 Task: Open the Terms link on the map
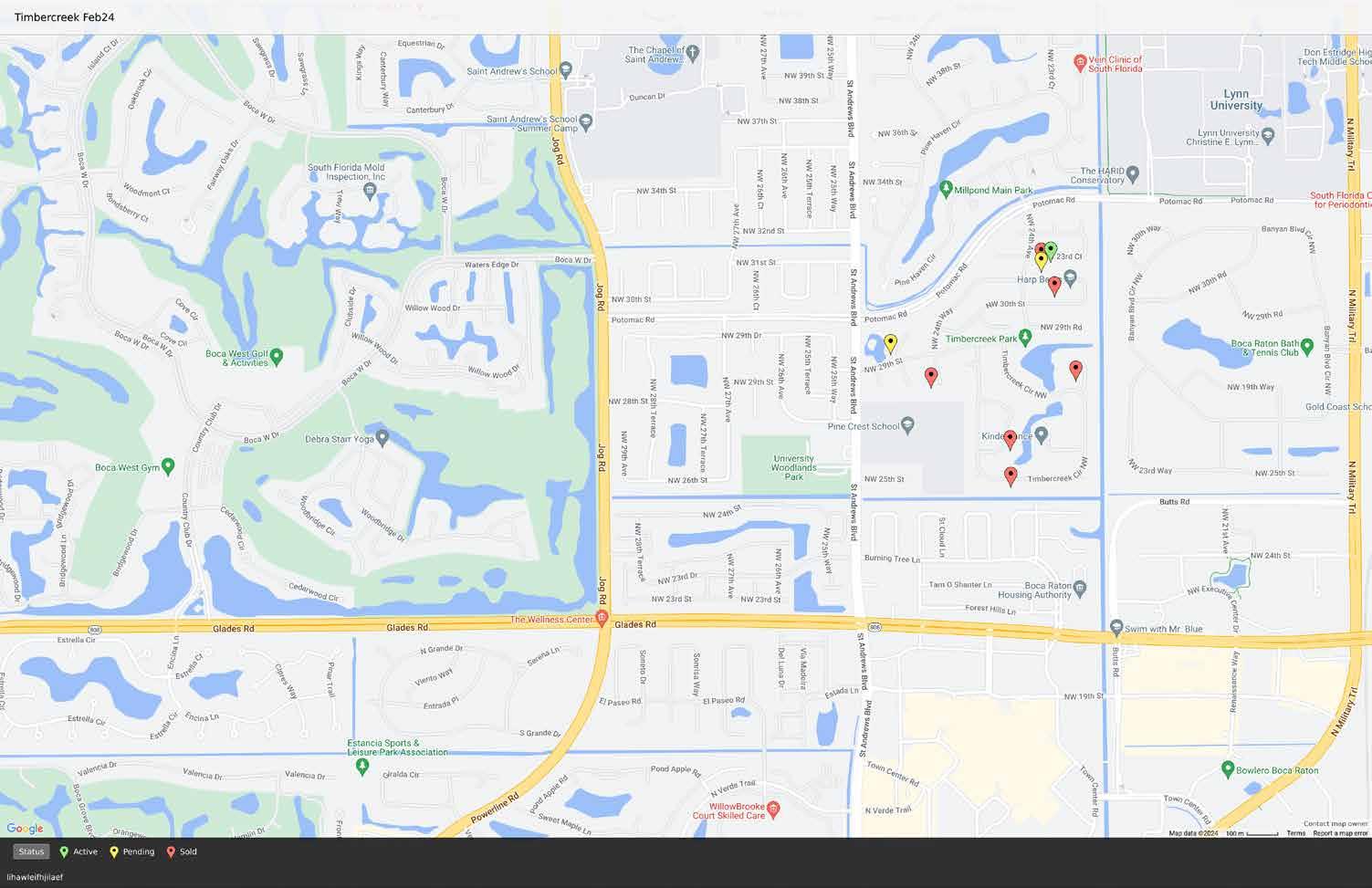click(x=1295, y=833)
